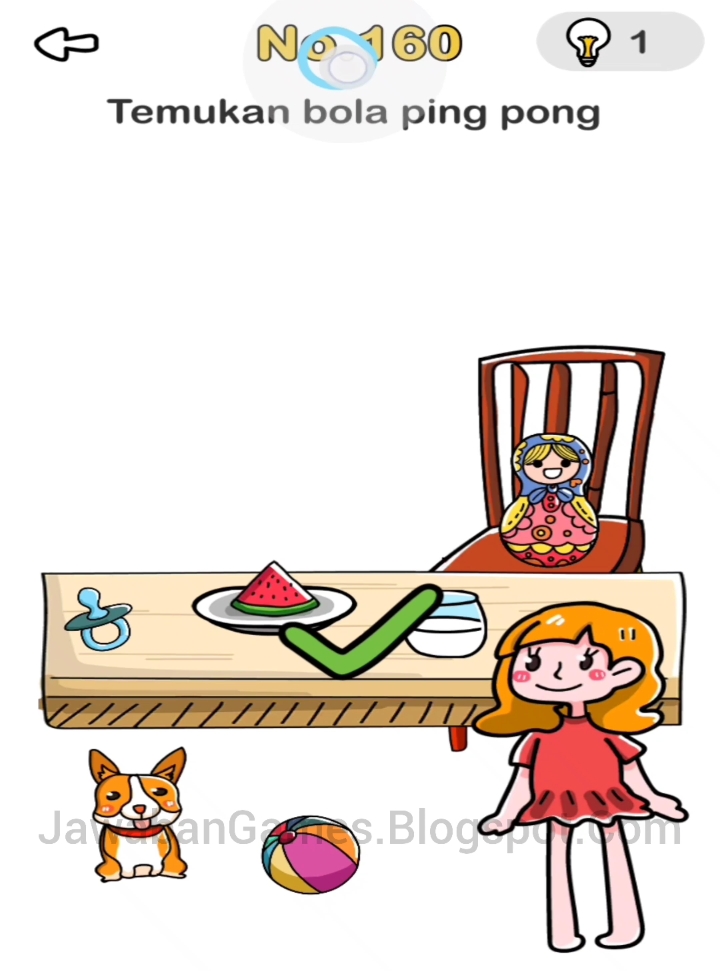This screenshot has width=720, height=971.
Task: Tap the watermelon slice on the plate
Action: pos(274,590)
